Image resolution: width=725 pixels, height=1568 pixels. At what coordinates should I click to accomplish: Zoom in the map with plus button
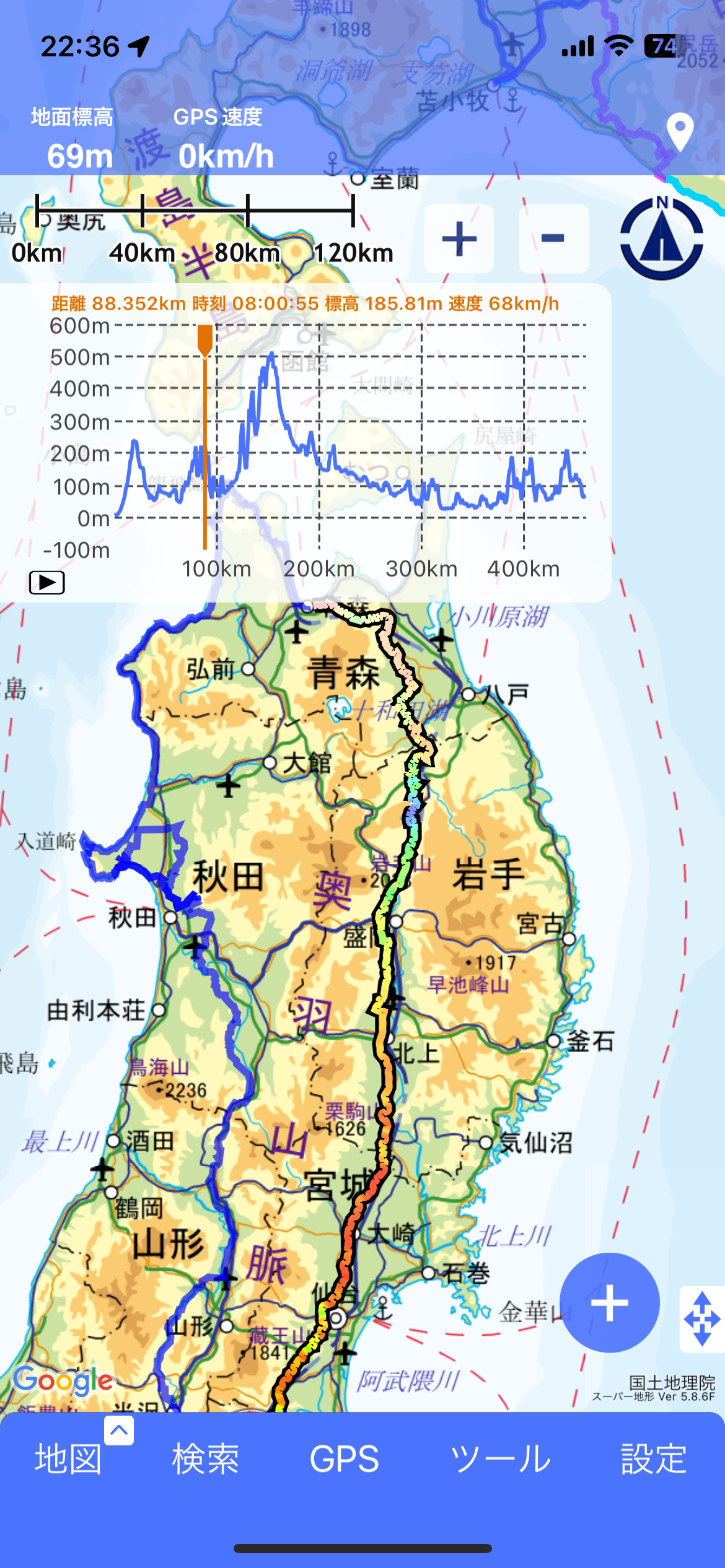click(x=459, y=238)
